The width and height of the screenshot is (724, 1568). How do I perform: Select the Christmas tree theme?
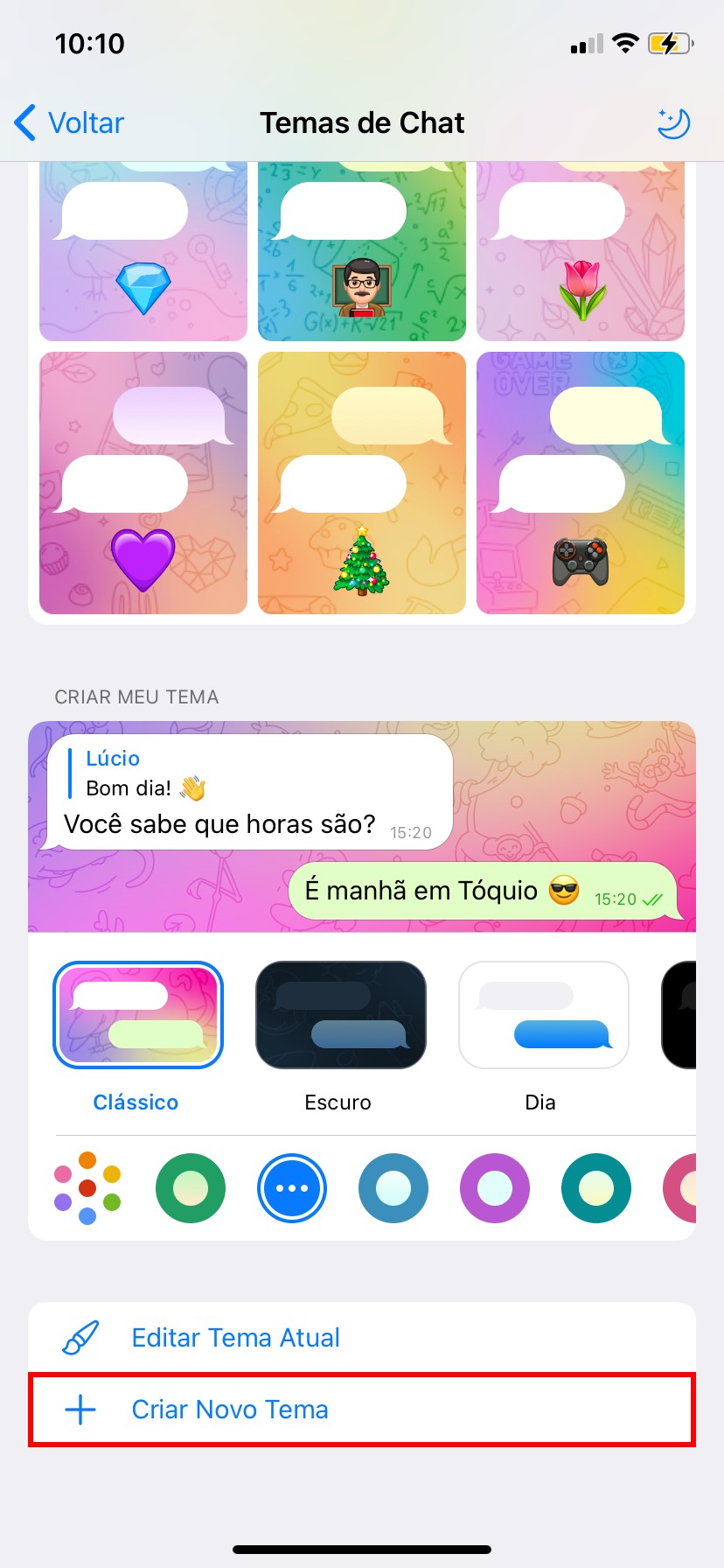pyautogui.click(x=362, y=483)
